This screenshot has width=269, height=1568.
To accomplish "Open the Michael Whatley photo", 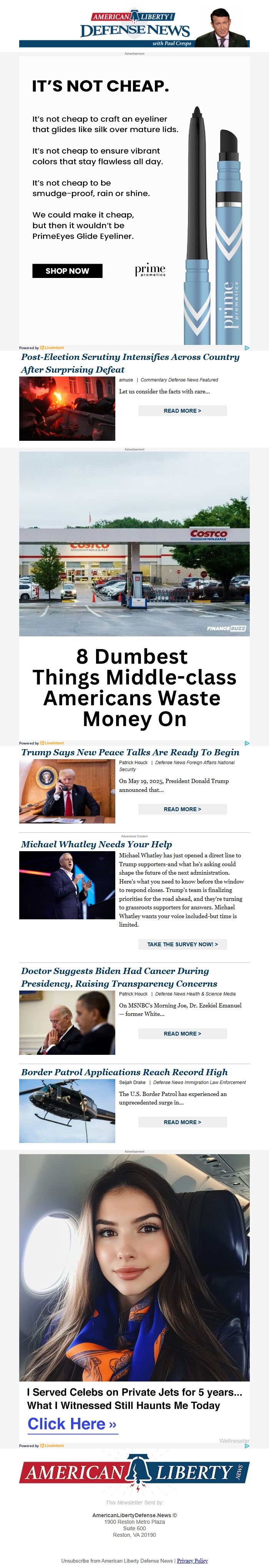I will (67, 885).
